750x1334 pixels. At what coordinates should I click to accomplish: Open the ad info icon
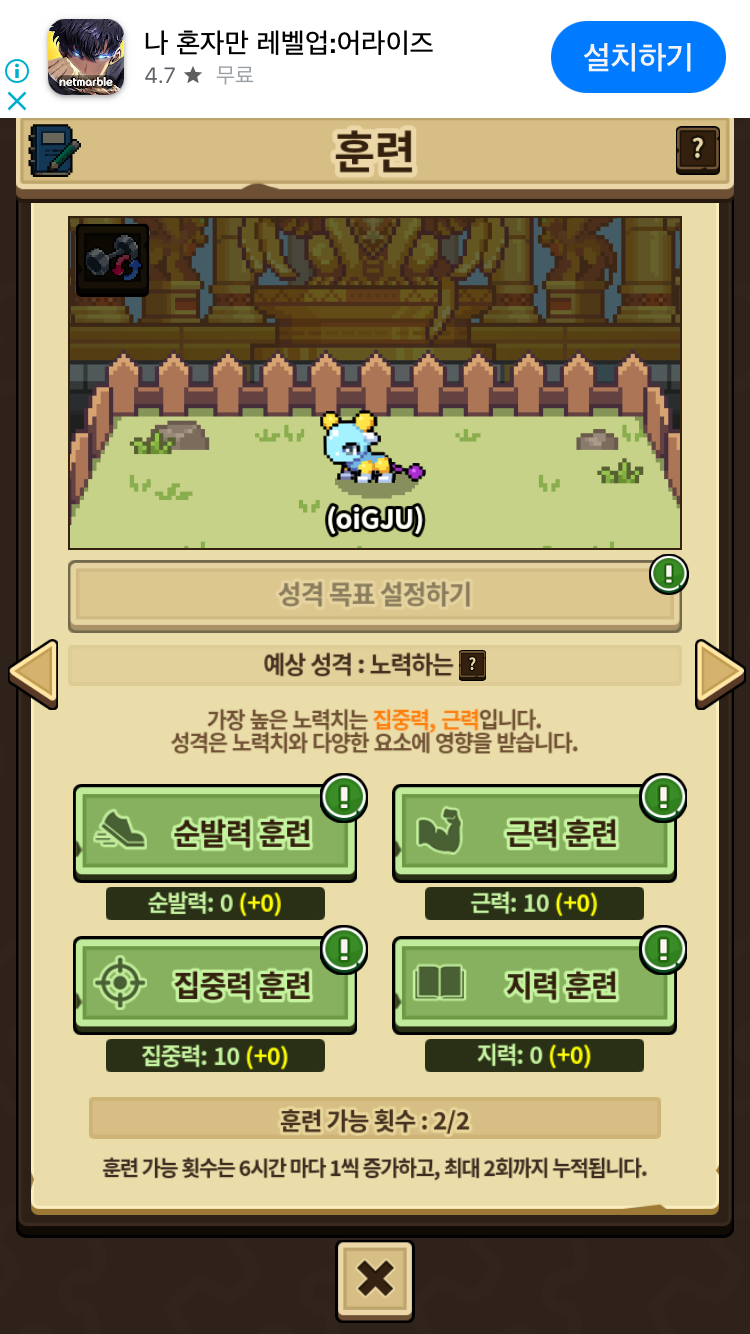pyautogui.click(x=17, y=71)
